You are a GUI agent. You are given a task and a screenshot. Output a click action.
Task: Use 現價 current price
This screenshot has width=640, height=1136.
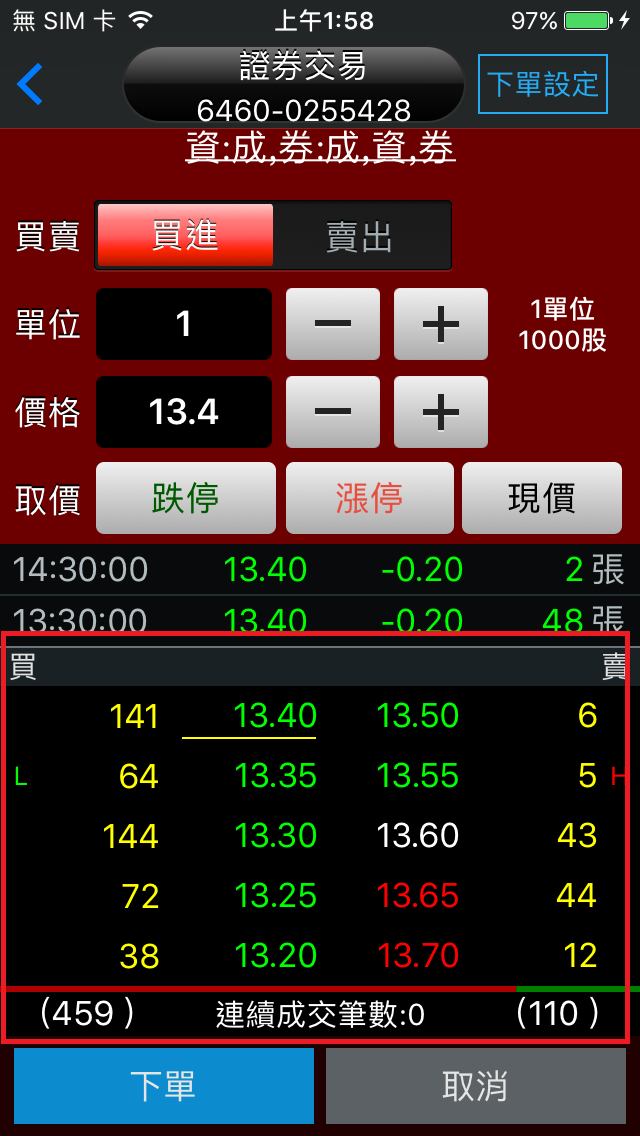click(x=542, y=498)
